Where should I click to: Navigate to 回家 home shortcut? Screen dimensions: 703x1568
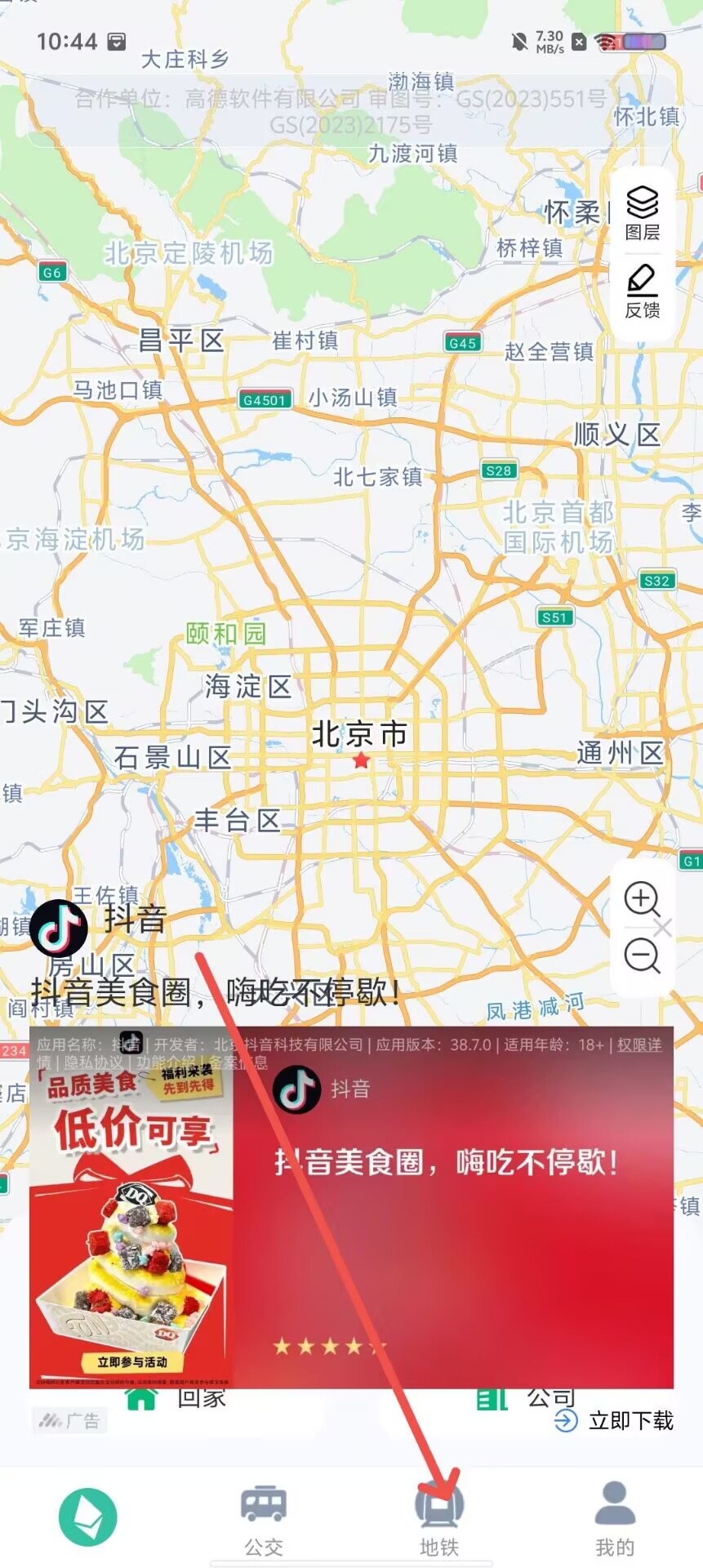[176, 1398]
